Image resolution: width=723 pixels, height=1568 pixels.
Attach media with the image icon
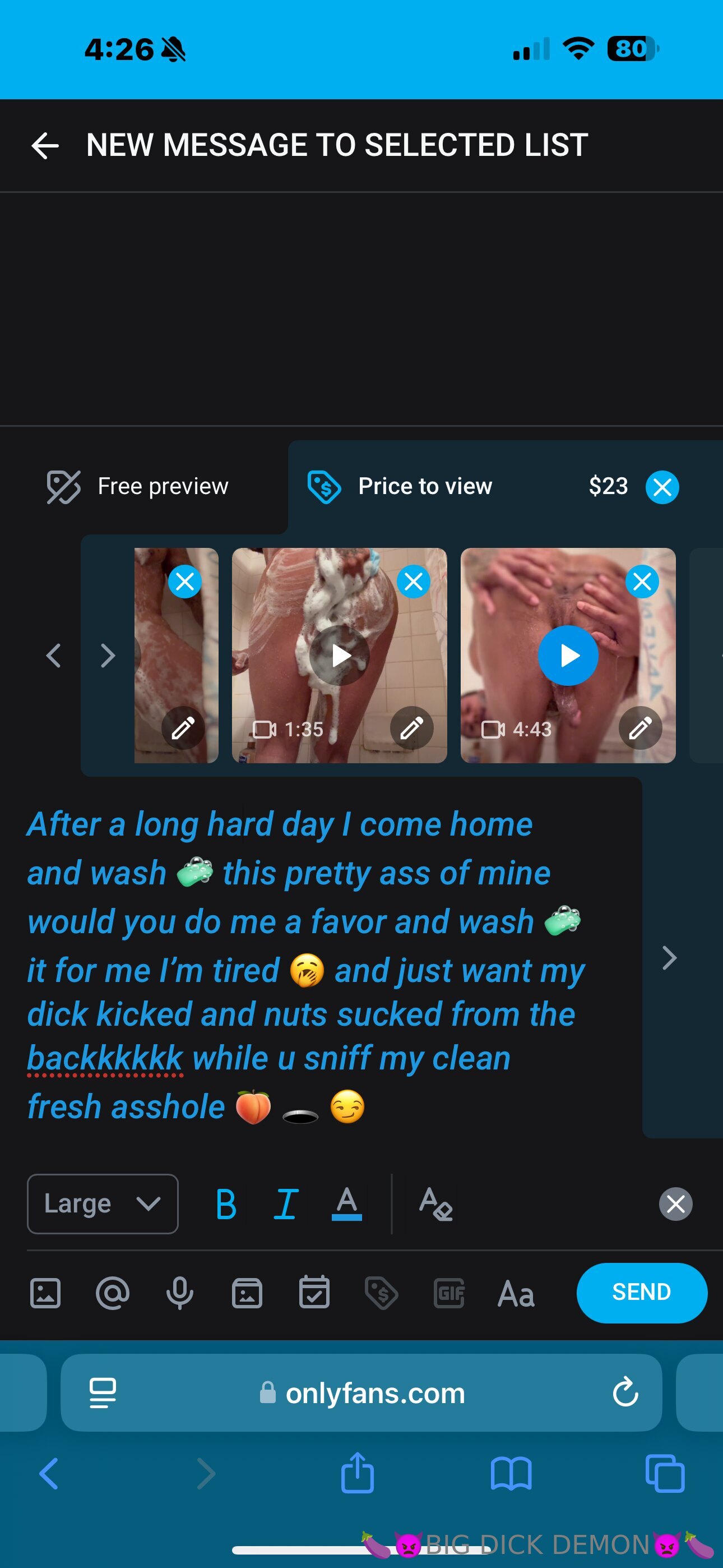45,1293
